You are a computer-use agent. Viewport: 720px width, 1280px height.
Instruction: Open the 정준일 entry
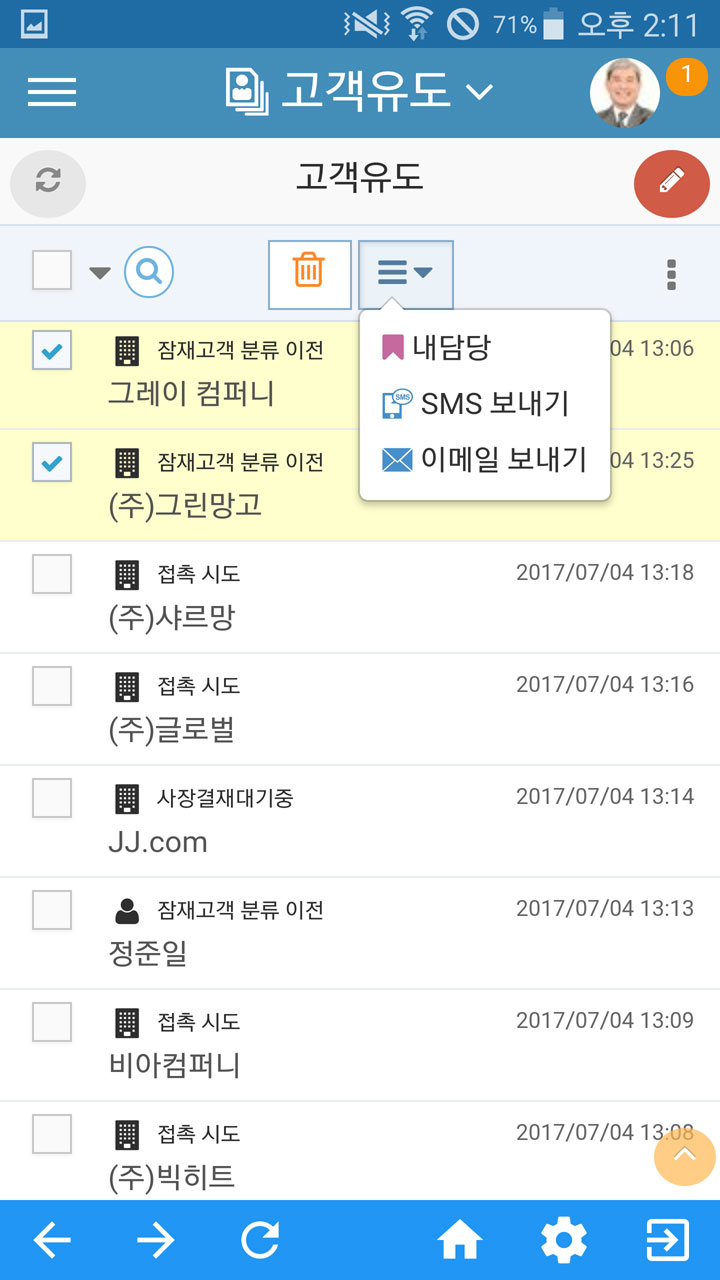[x=360, y=934]
